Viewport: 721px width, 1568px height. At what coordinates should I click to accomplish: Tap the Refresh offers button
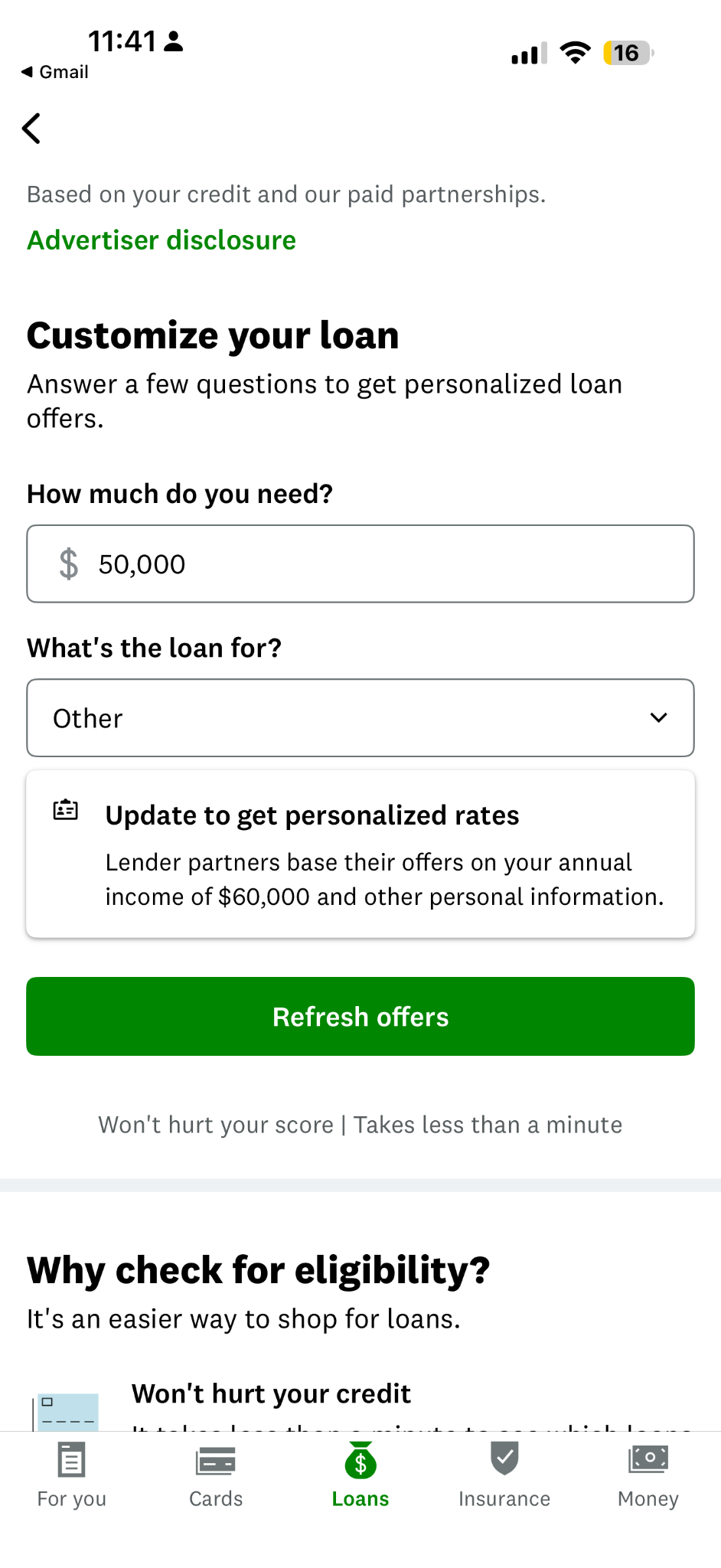click(360, 1017)
